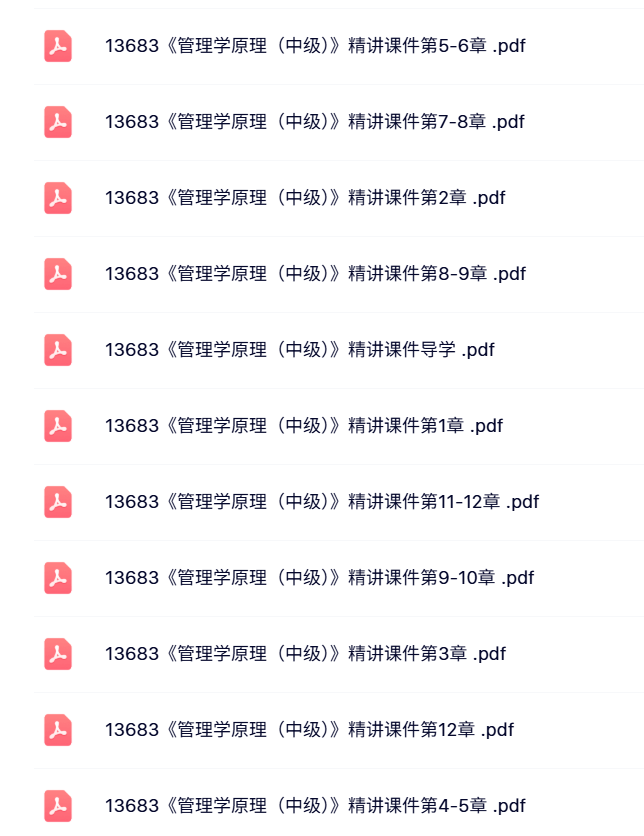This screenshot has width=644, height=836.
Task: Open the 第7-8章 精讲课件 PDF
Action: [x=315, y=122]
